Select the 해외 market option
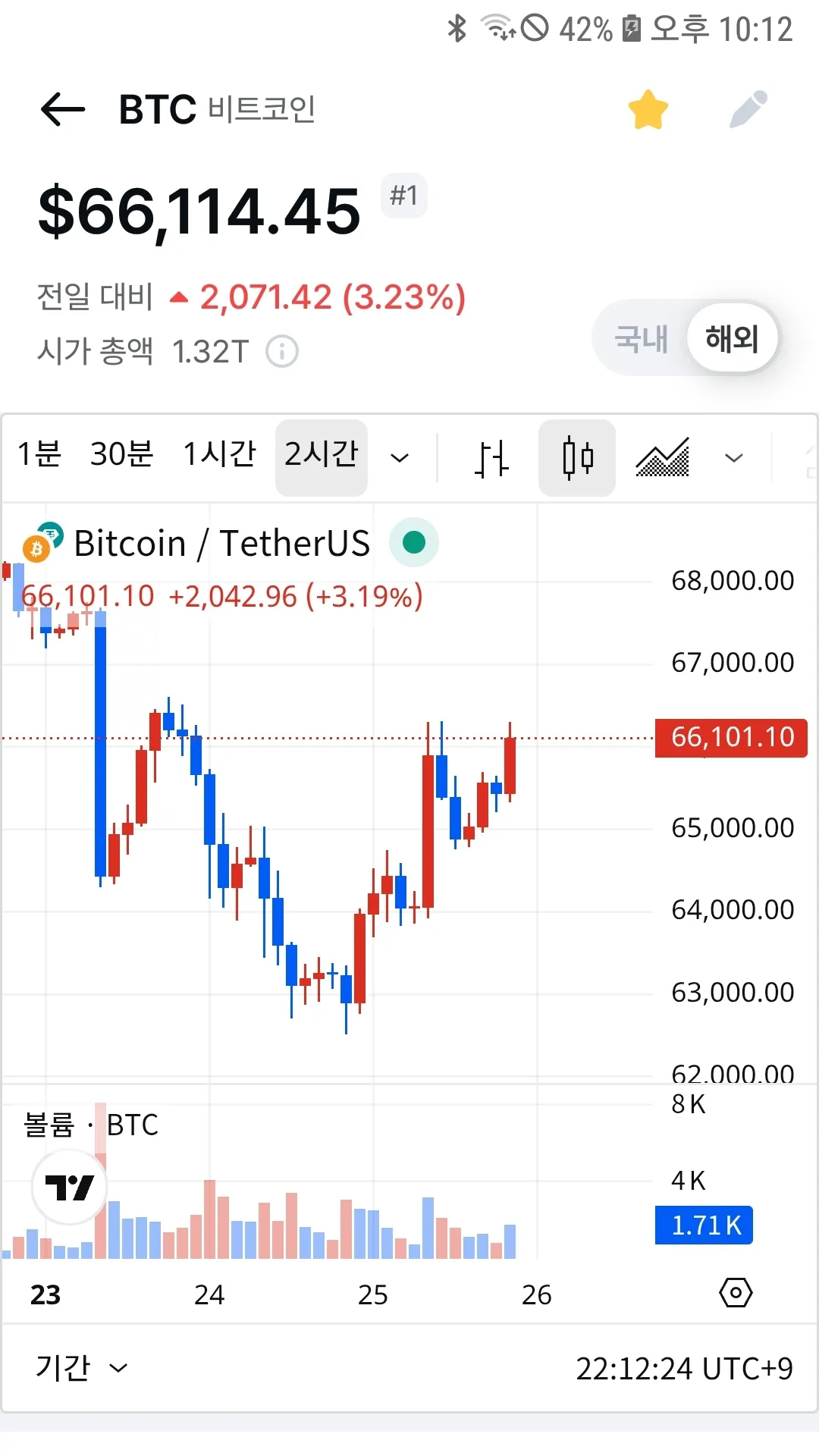 (732, 339)
